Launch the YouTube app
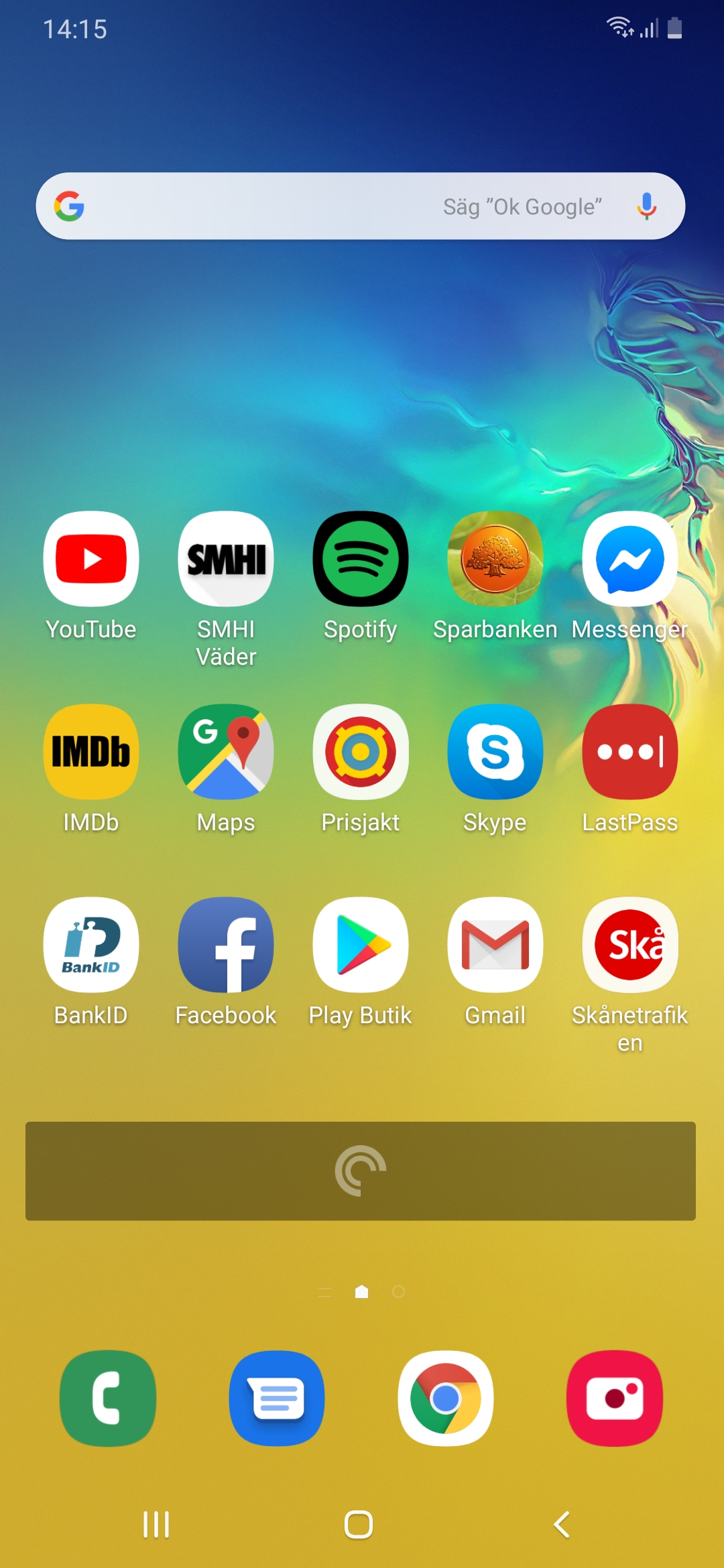724x1568 pixels. click(91, 559)
